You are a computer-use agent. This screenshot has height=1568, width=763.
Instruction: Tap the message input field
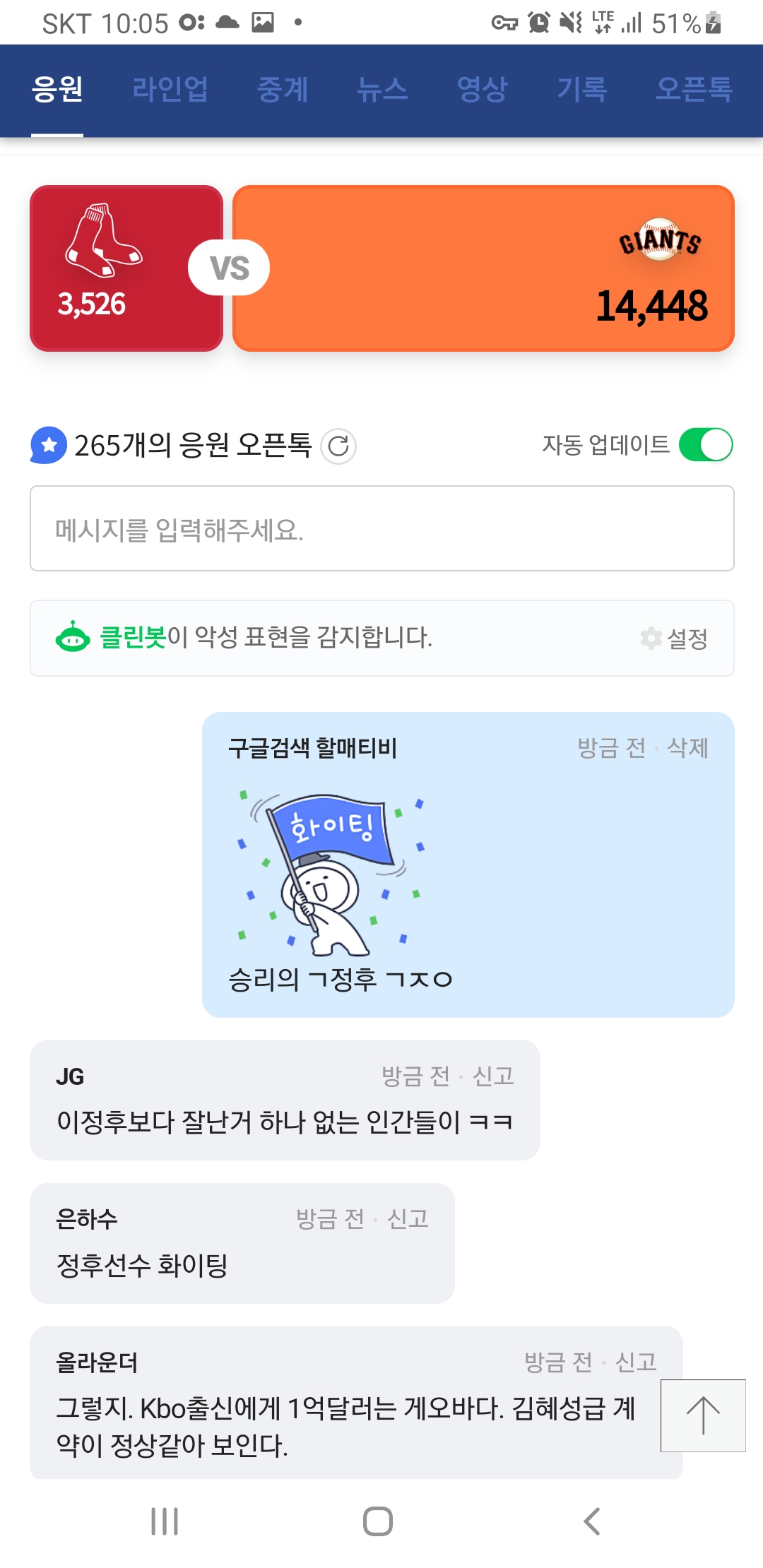pos(381,528)
